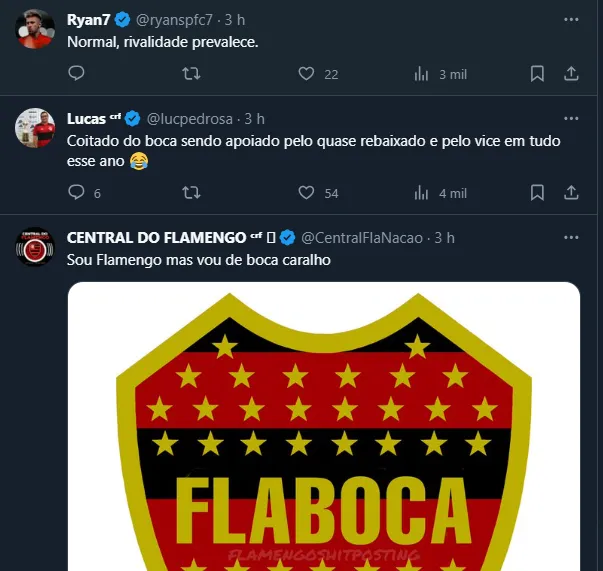Open more options on Lucas's tweet
This screenshot has height=571, width=603.
click(x=571, y=119)
